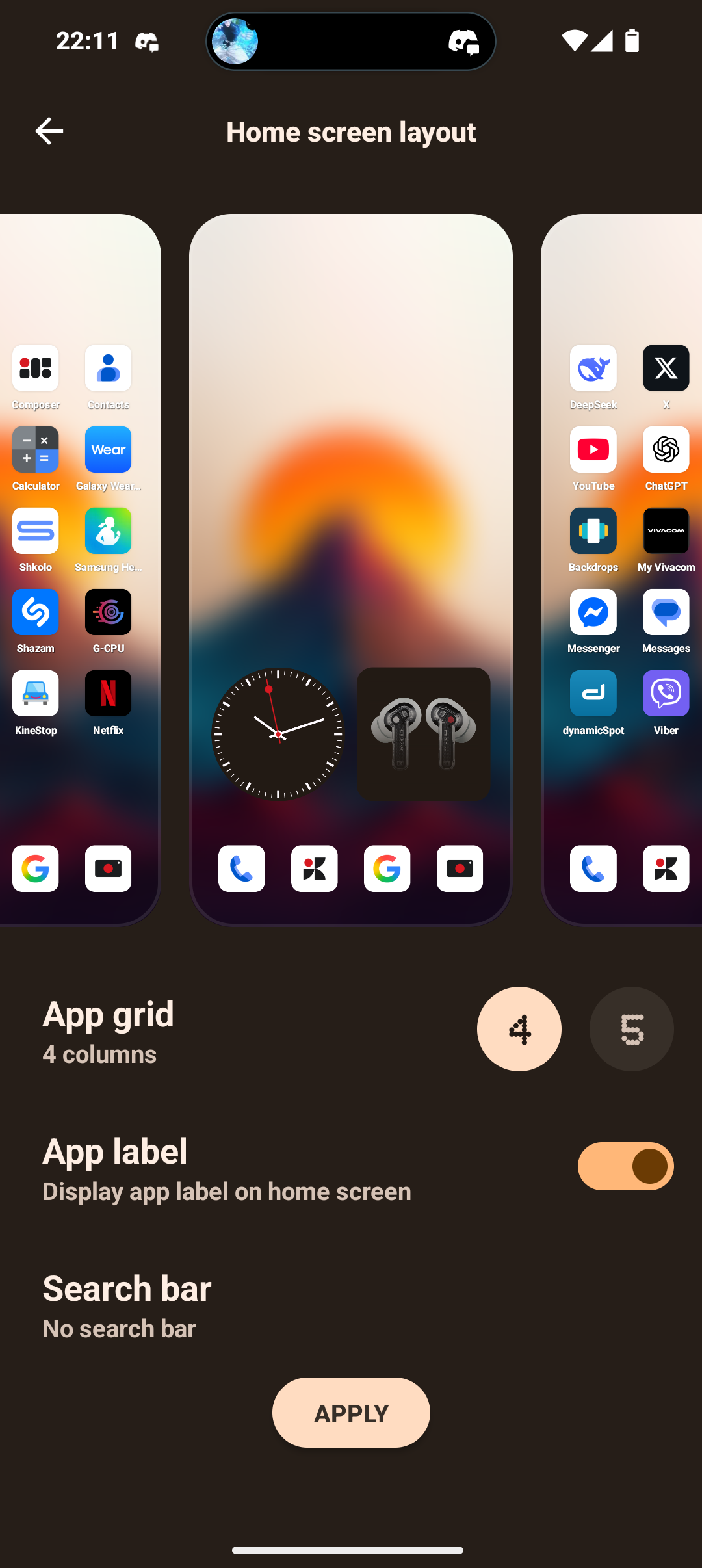This screenshot has height=1568, width=702.
Task: Select the Calculator app icon
Action: coord(36,449)
